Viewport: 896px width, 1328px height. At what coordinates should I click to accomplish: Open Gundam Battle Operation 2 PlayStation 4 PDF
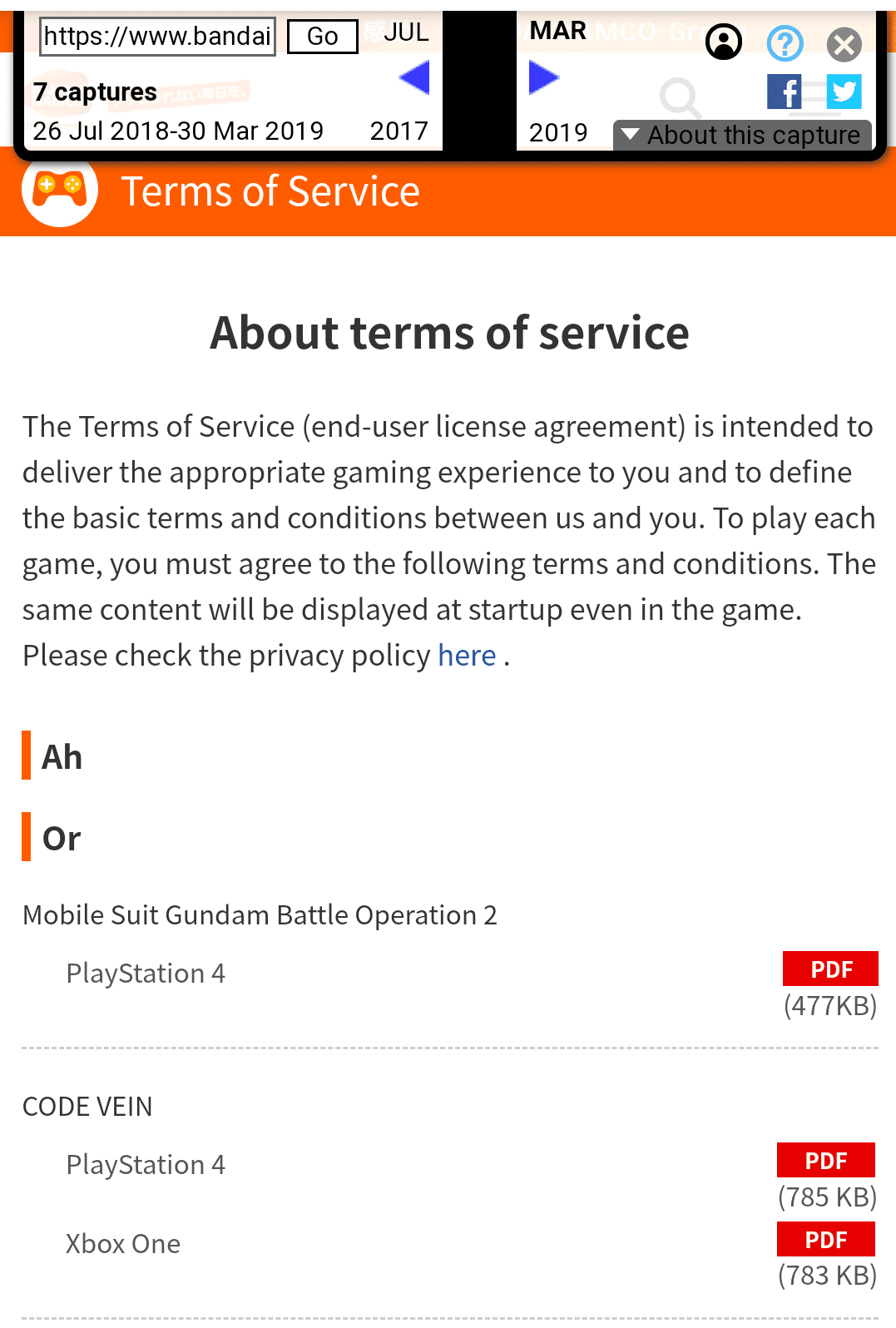tap(829, 969)
